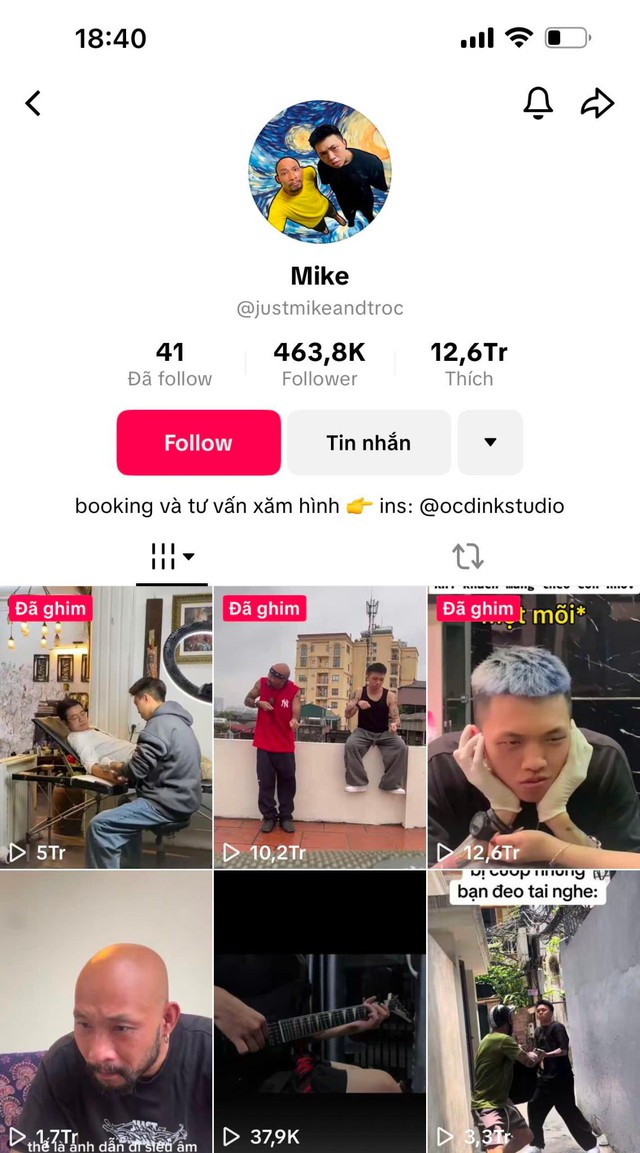
Task: Open the notifications bell for Mike
Action: click(538, 103)
